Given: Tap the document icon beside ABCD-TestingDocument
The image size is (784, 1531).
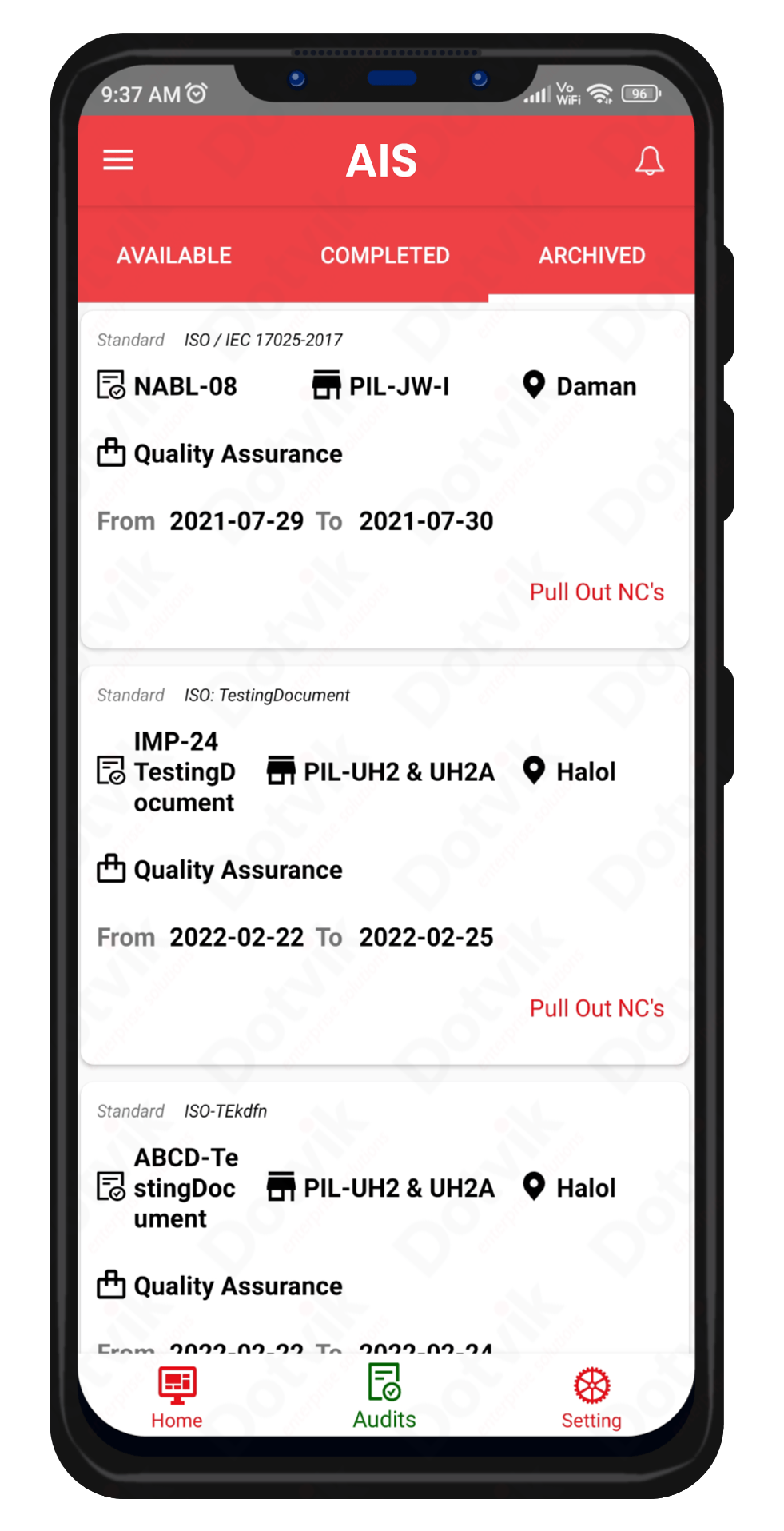Looking at the screenshot, I should [109, 1187].
